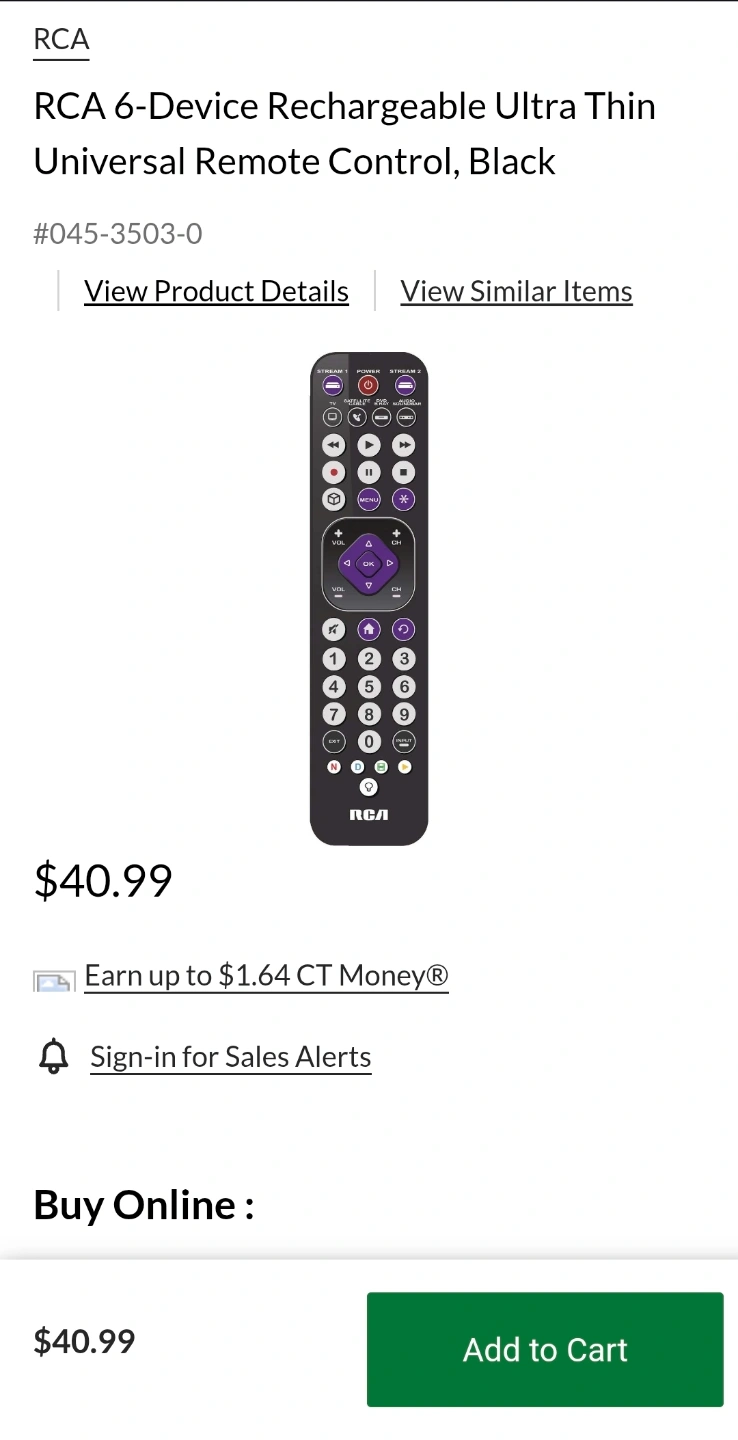Add the remote to cart
The image size is (738, 1440).
pyautogui.click(x=545, y=1350)
